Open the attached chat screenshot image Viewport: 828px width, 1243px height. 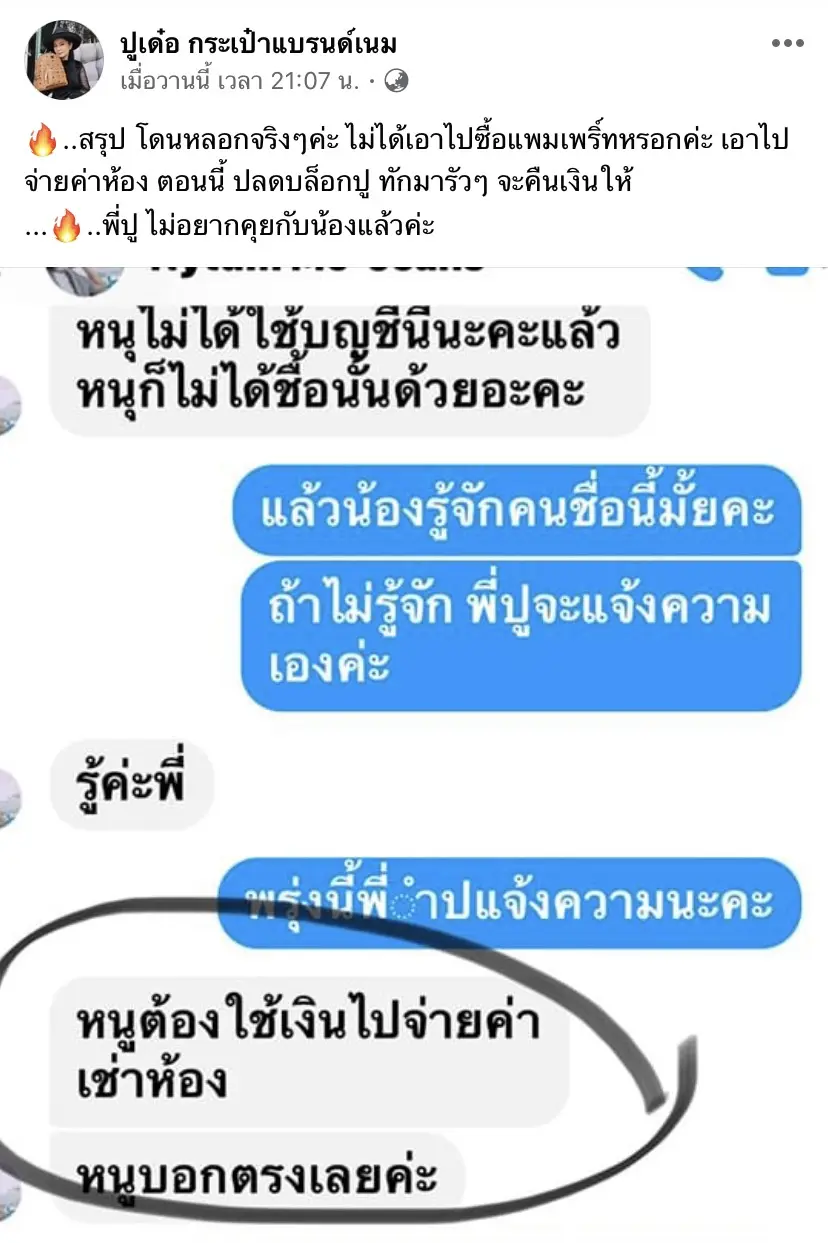(414, 750)
